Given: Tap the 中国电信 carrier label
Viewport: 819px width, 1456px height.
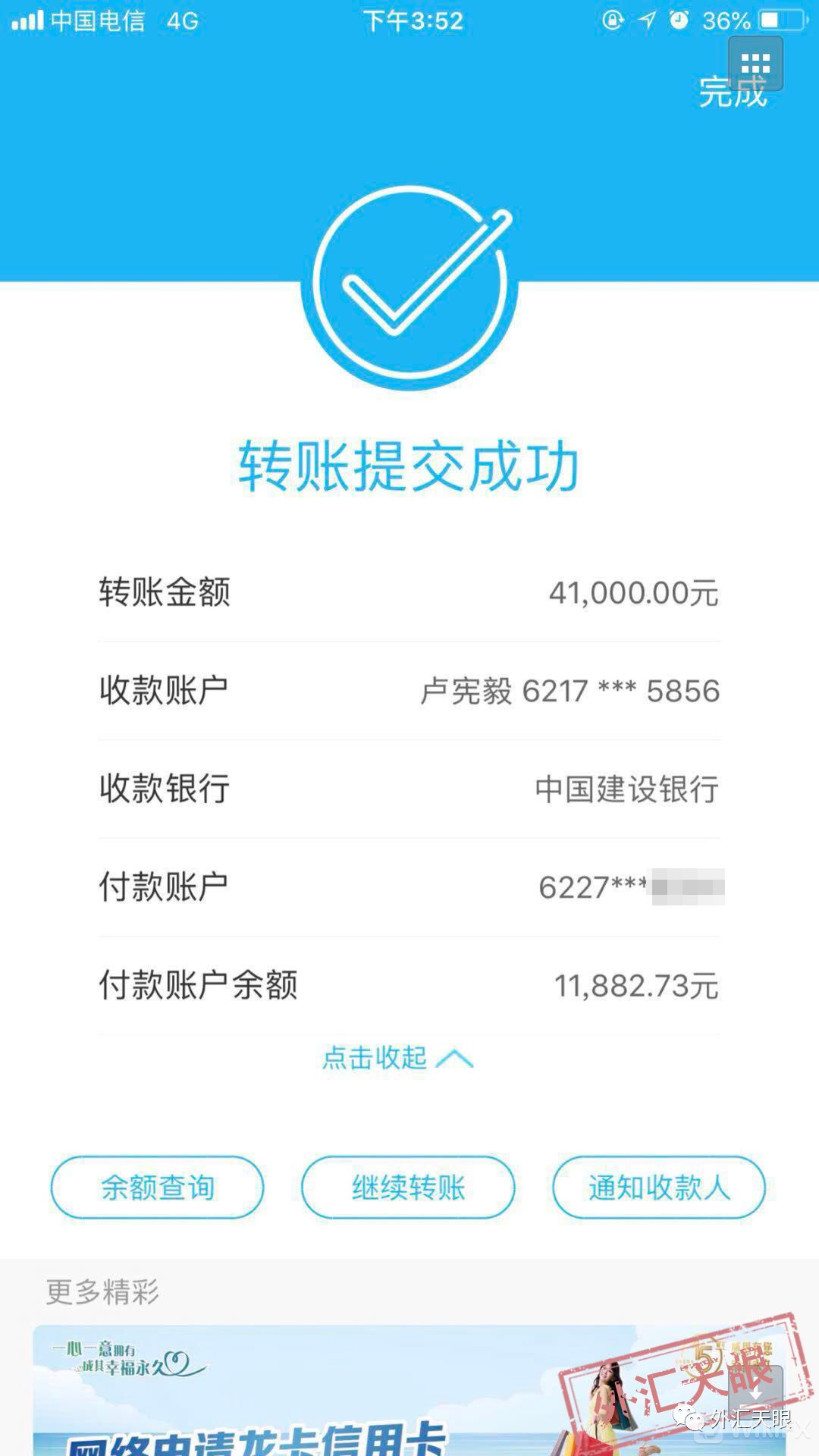Looking at the screenshot, I should click(99, 20).
